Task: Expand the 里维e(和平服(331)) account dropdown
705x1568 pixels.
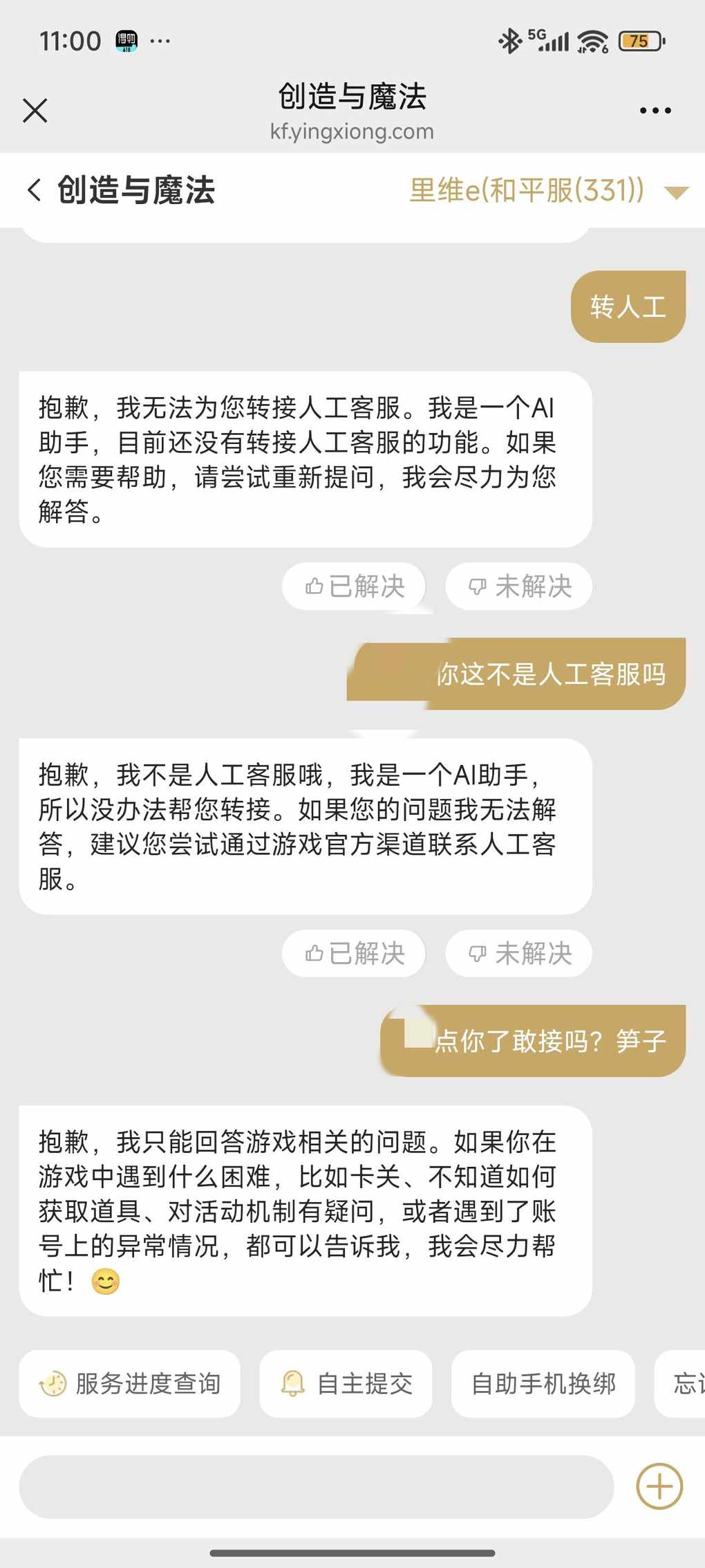Action: pyautogui.click(x=675, y=192)
